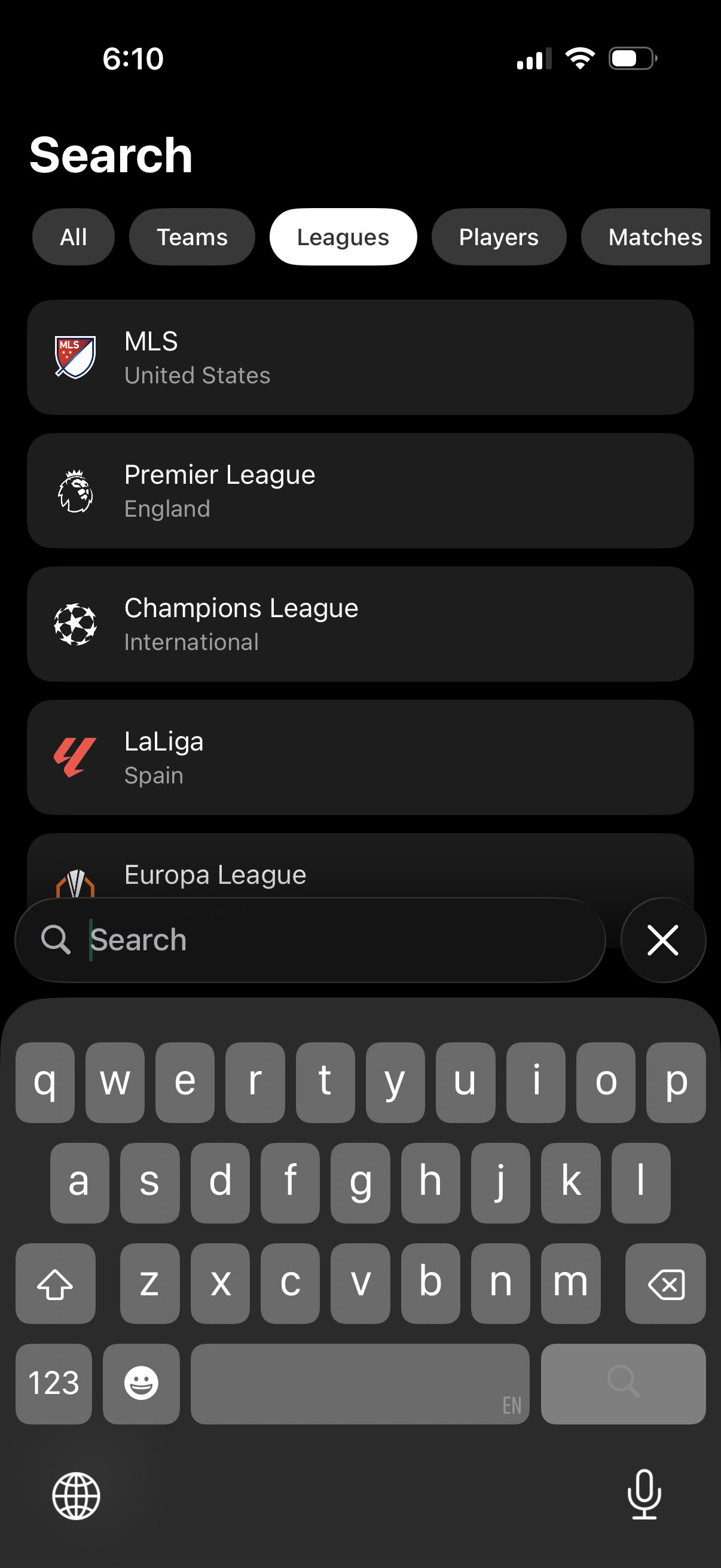Select the Leagues filter chip
The width and height of the screenshot is (721, 1568).
343,237
